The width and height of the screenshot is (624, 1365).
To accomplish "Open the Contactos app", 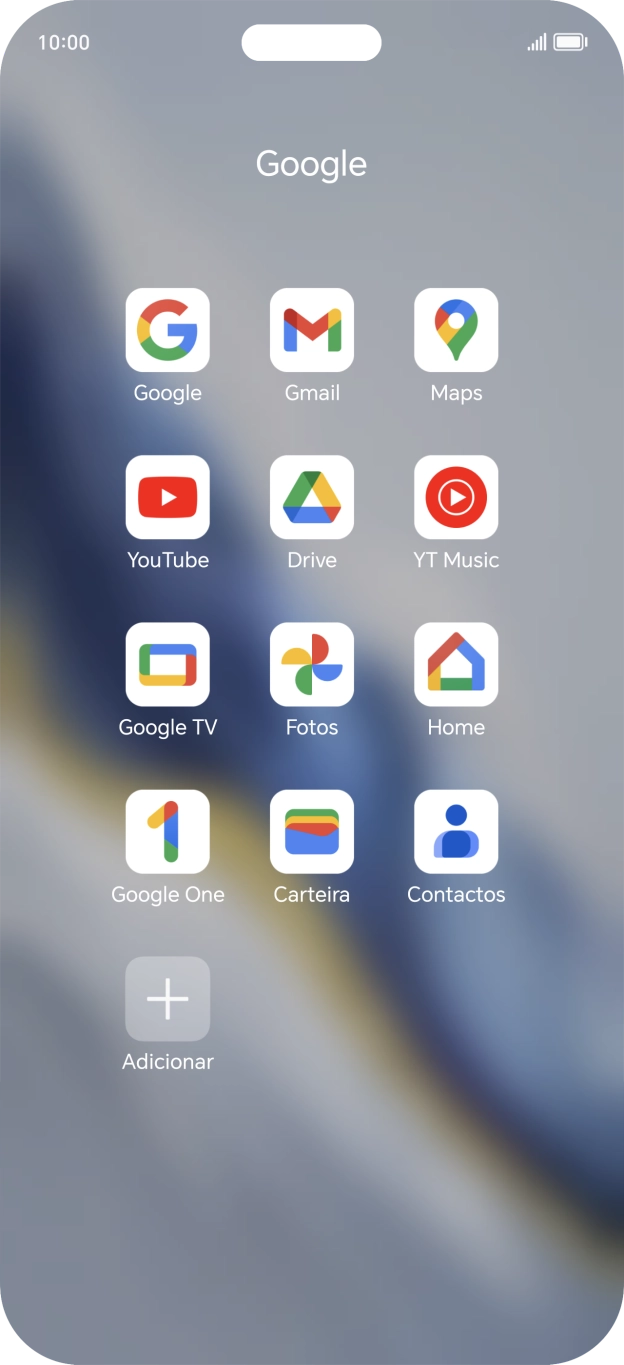I will 456,831.
